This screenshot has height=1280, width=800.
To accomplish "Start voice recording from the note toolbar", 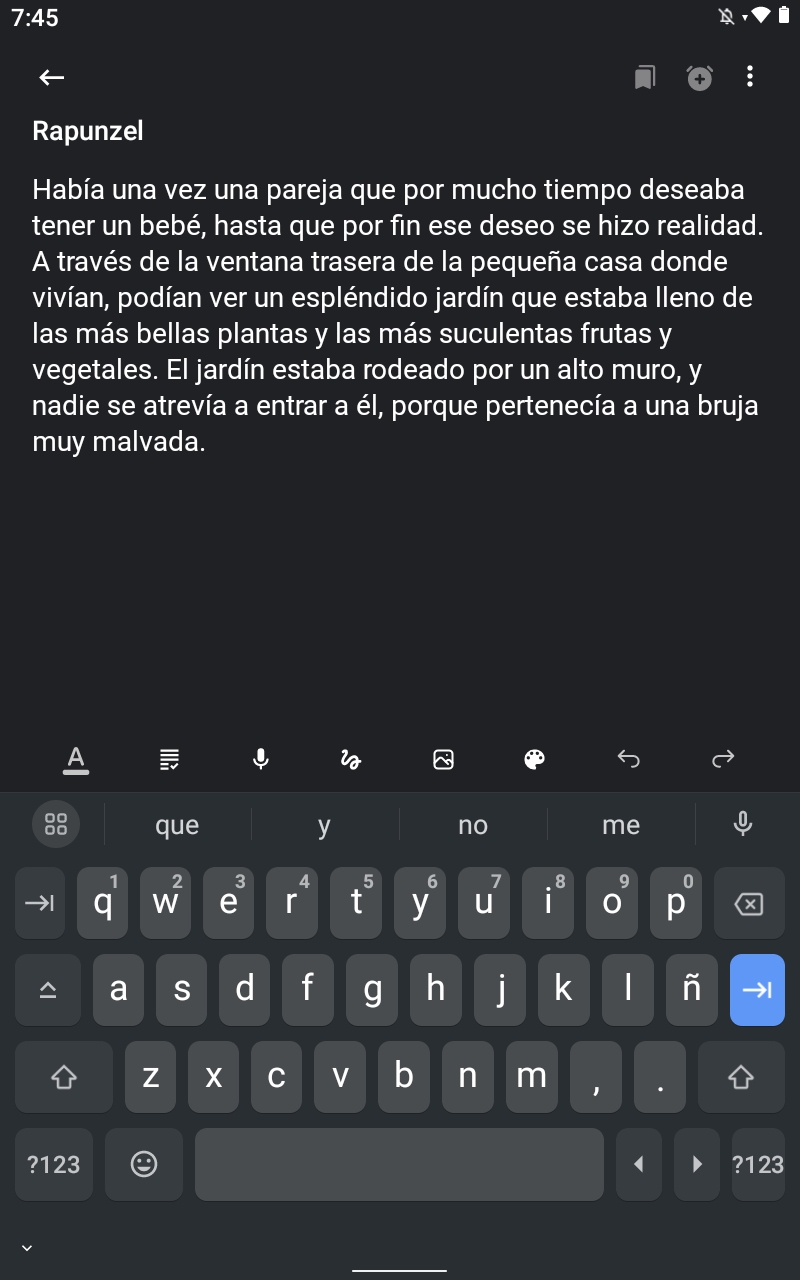I will pos(261,759).
